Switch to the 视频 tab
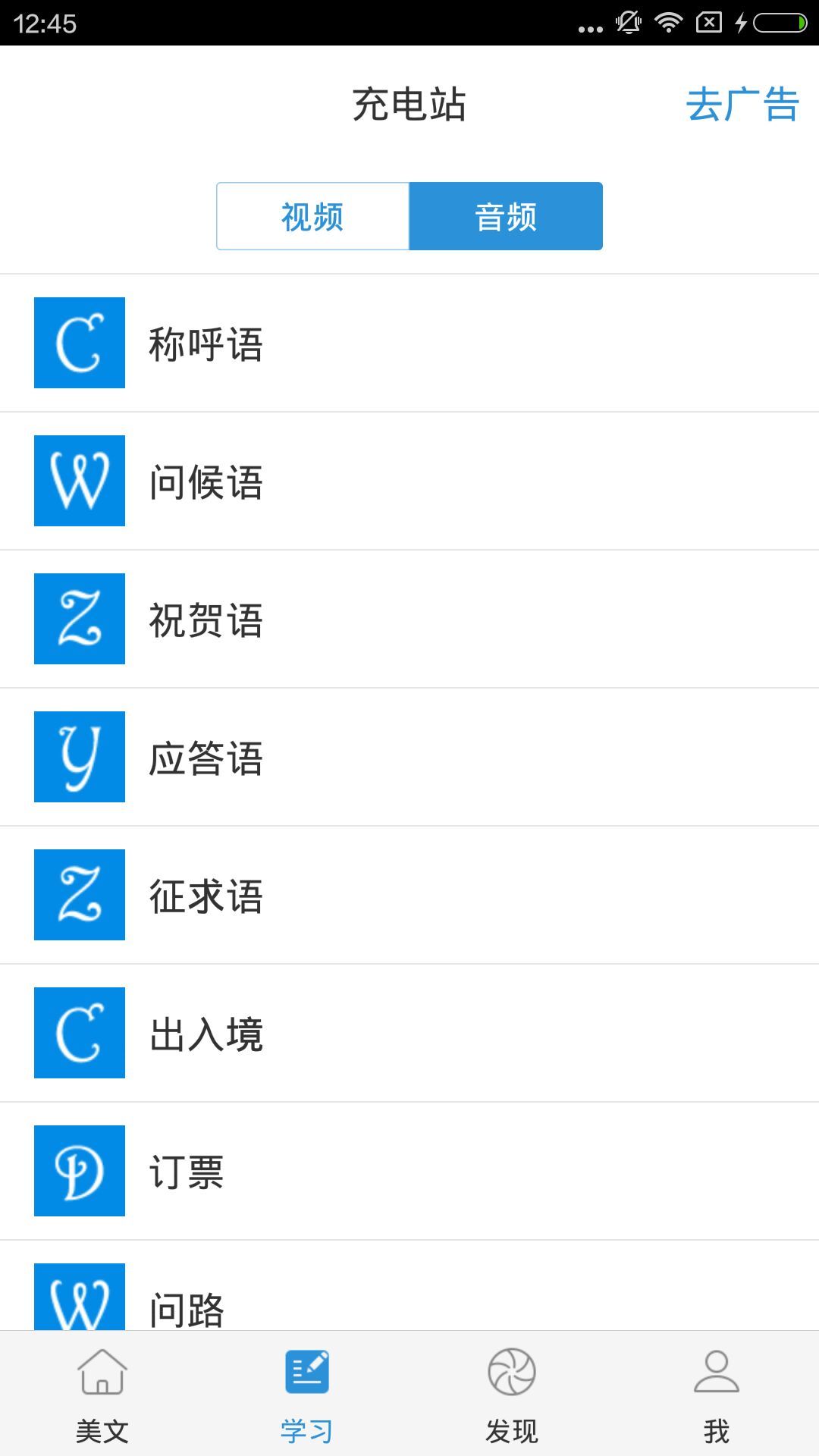The image size is (819, 1456). [312, 217]
